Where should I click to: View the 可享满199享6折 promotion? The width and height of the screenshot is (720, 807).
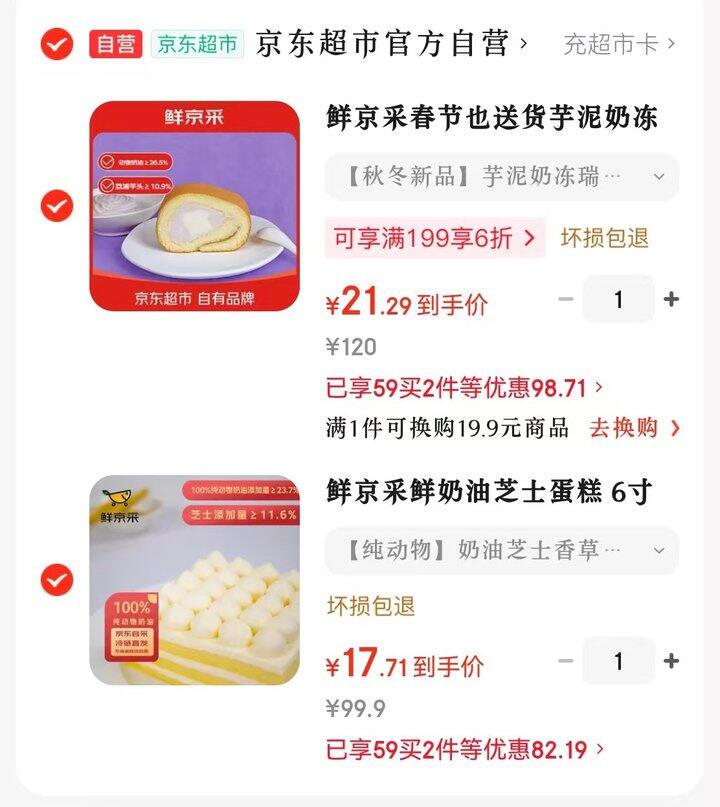pyautogui.click(x=435, y=238)
